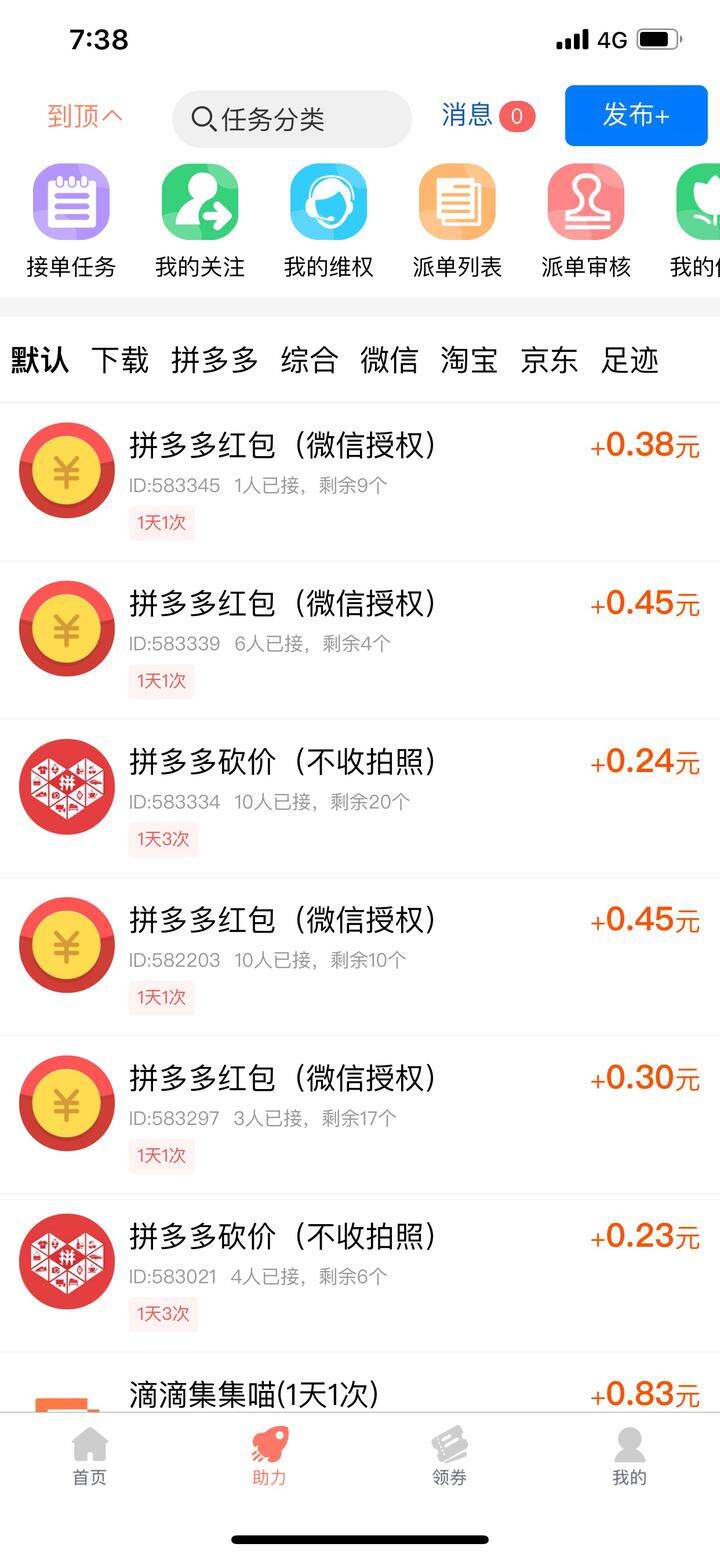Open the 领券 bottom tab
The image size is (720, 1558).
coord(449,1457)
